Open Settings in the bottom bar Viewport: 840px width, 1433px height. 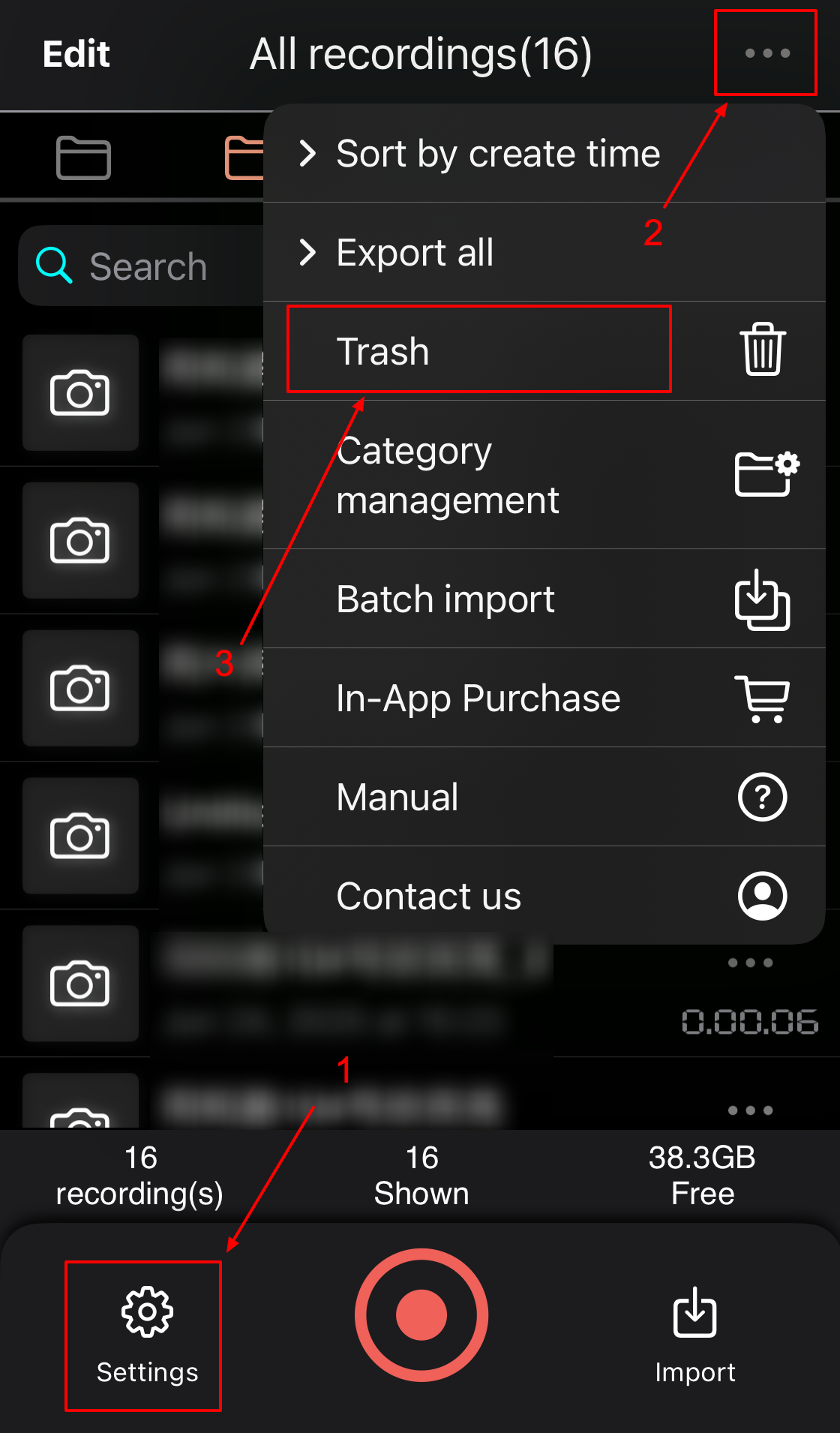(147, 1335)
